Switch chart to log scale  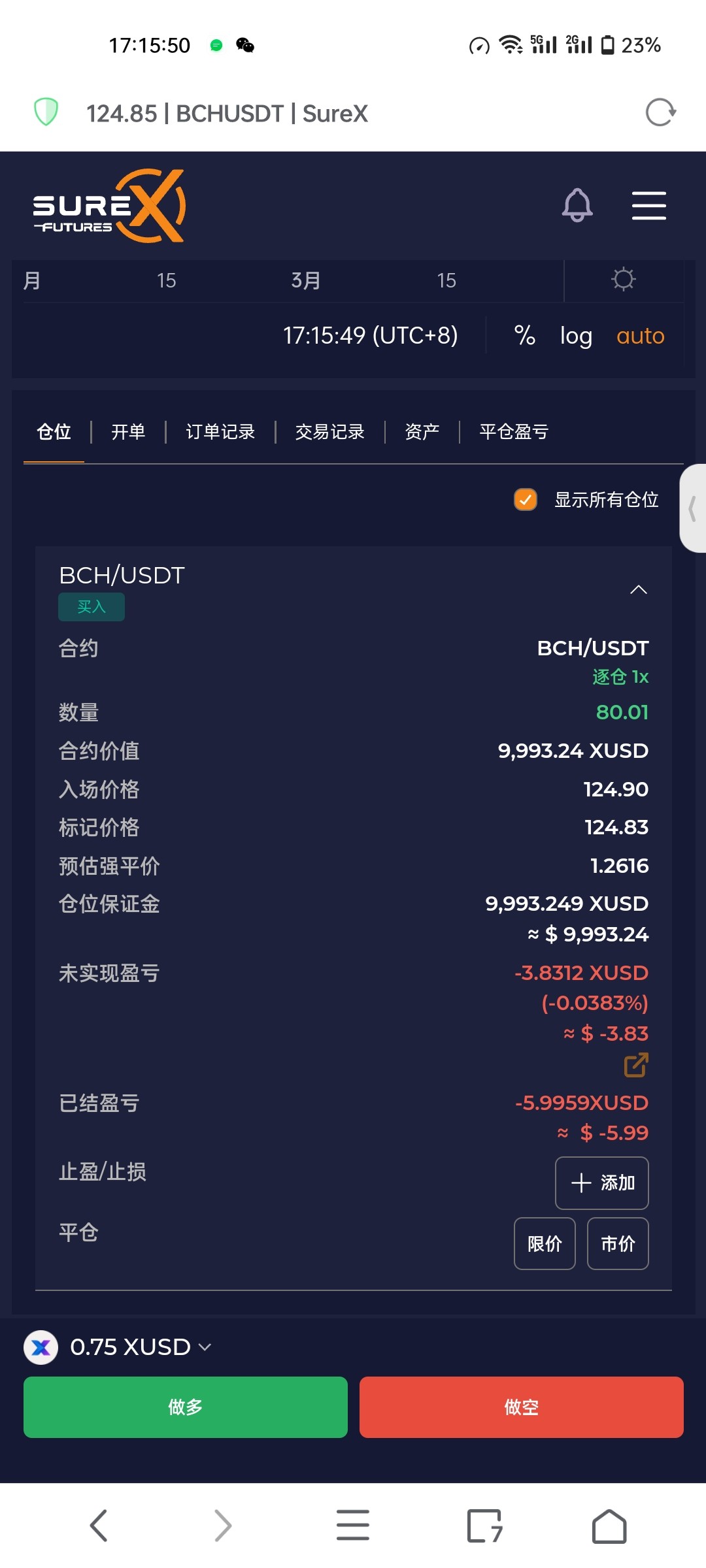(576, 336)
